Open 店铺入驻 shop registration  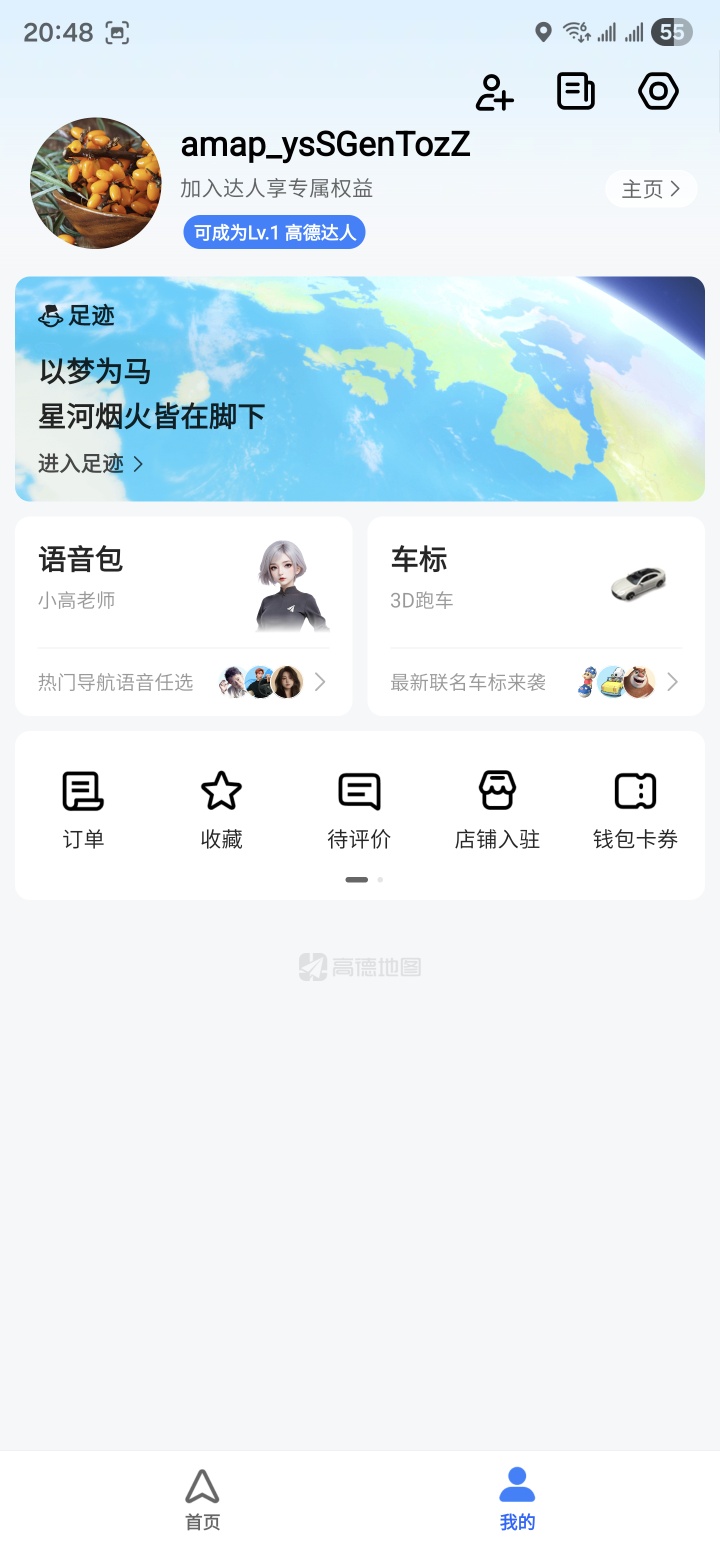[x=497, y=811]
